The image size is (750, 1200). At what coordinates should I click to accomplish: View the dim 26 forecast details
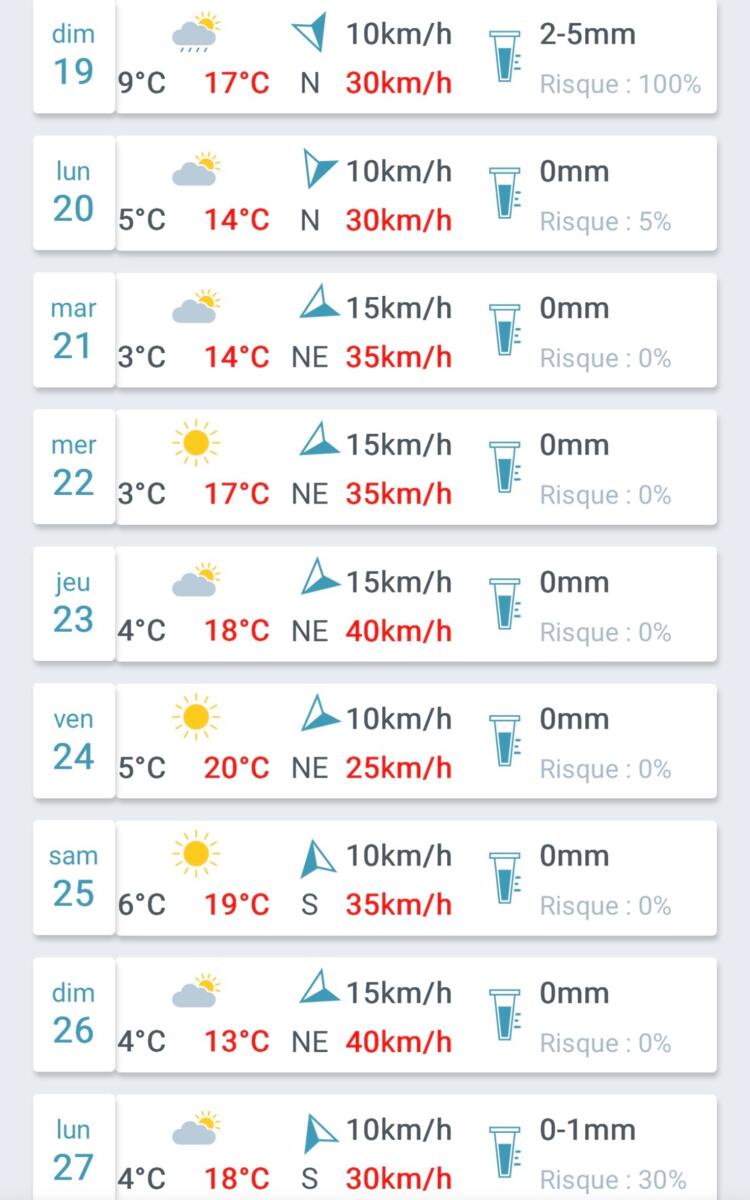[375, 1016]
